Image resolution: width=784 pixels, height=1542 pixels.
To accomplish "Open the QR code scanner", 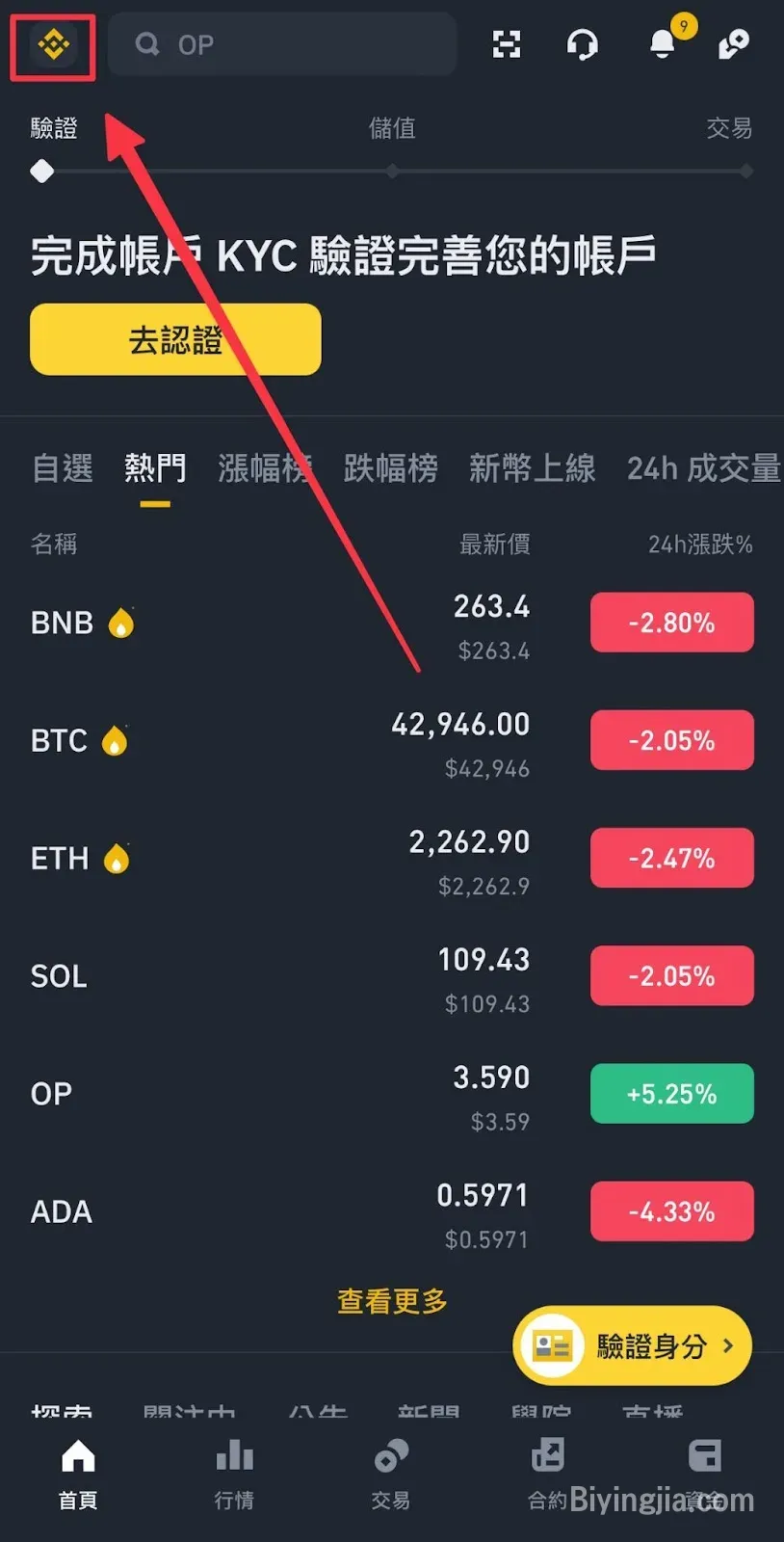I will click(507, 44).
